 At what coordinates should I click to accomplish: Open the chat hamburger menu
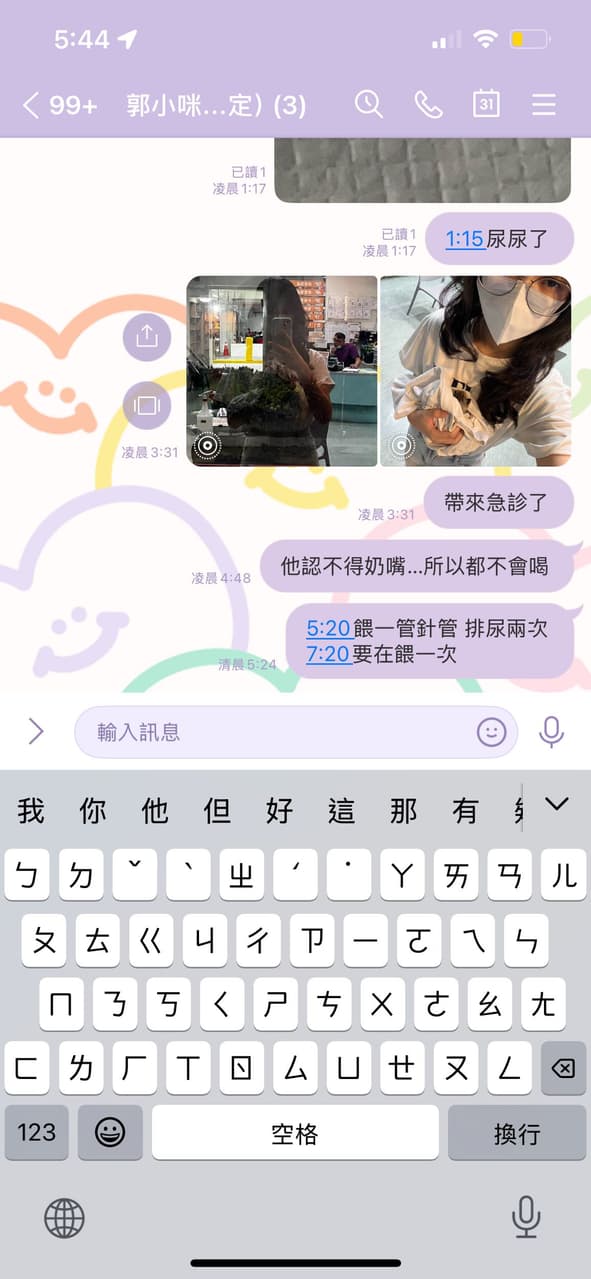point(543,105)
